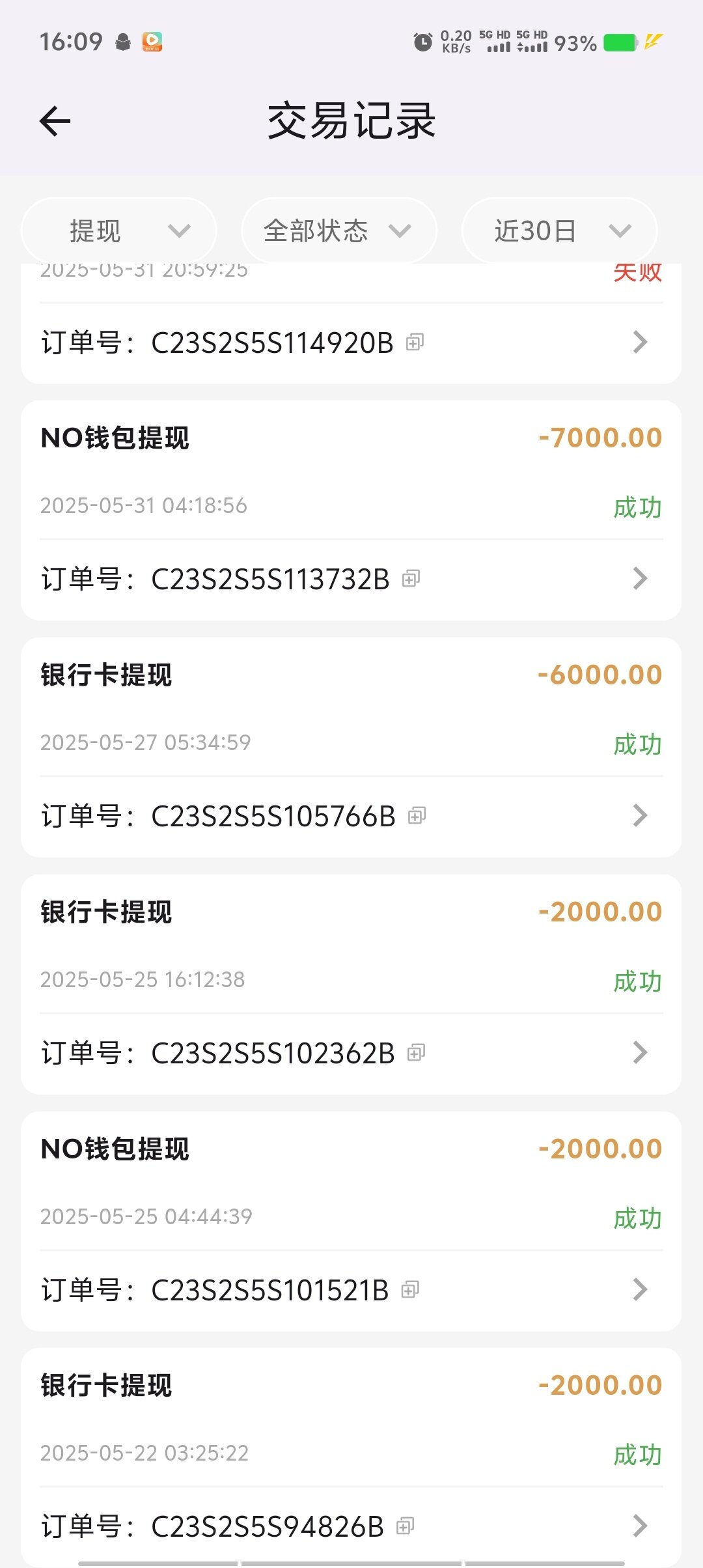This screenshot has height=1568, width=703.
Task: Open details for order C23S2S5S114920B
Action: point(641,342)
